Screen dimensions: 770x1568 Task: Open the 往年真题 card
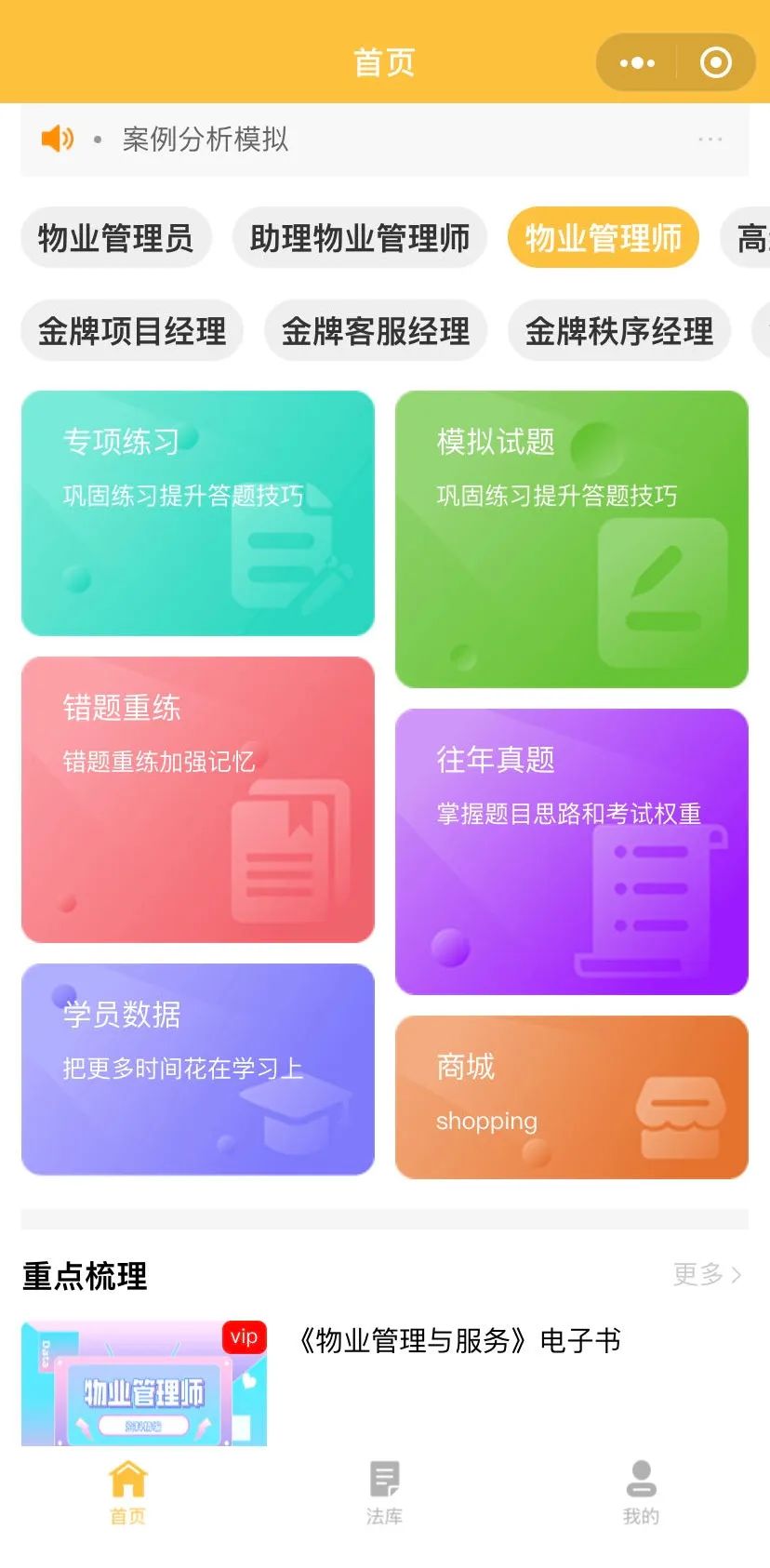coord(571,852)
